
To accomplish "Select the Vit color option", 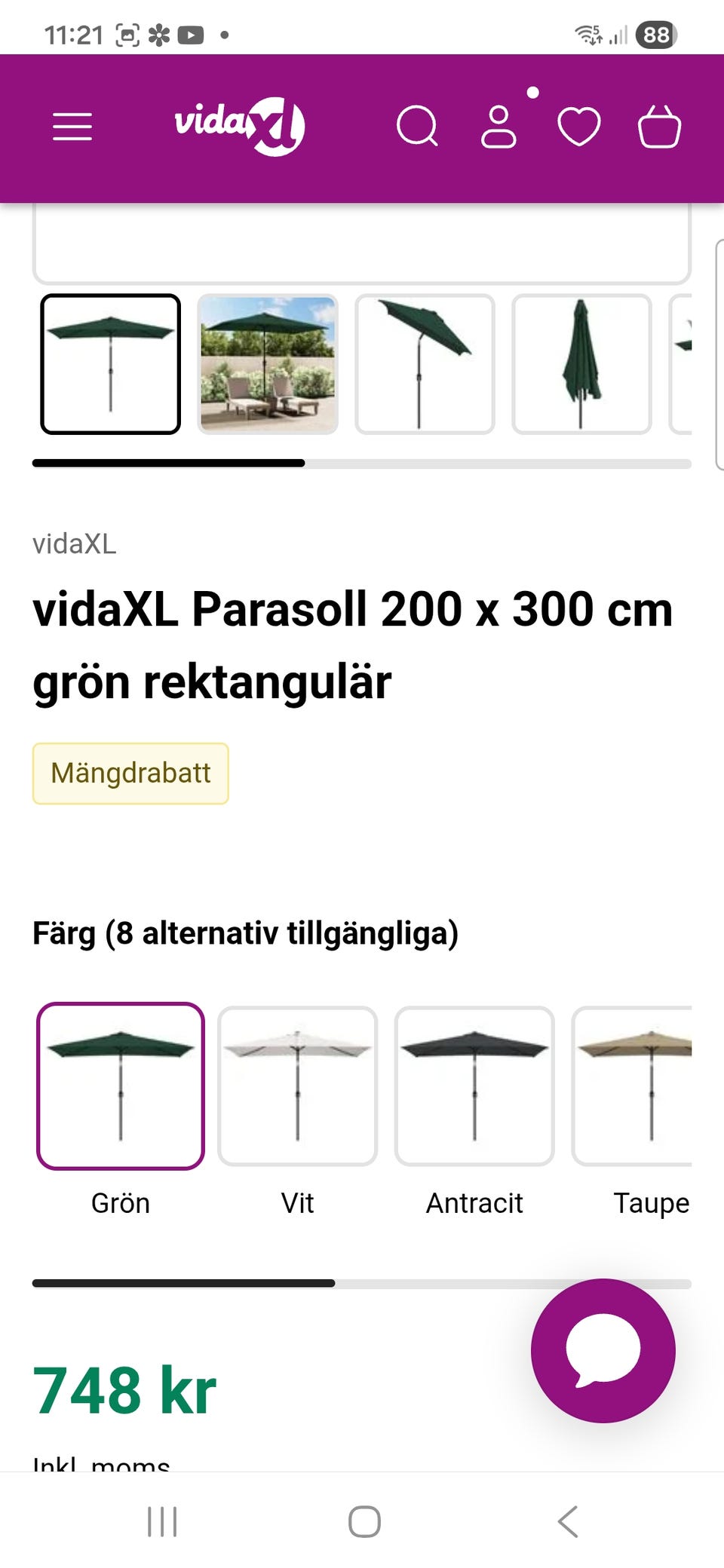I will tap(297, 1086).
